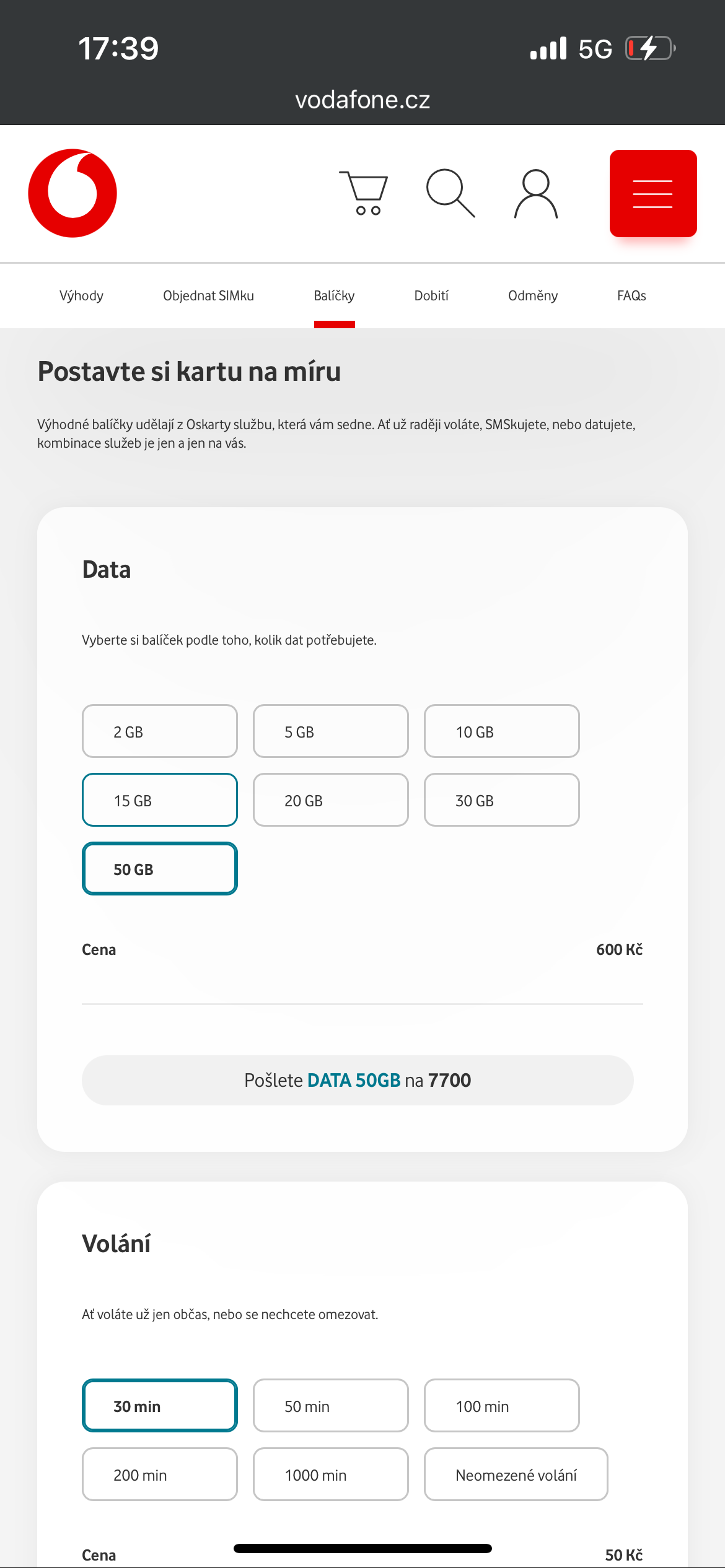
Task: Switch to the Objednat SIMku tab
Action: [x=208, y=296]
